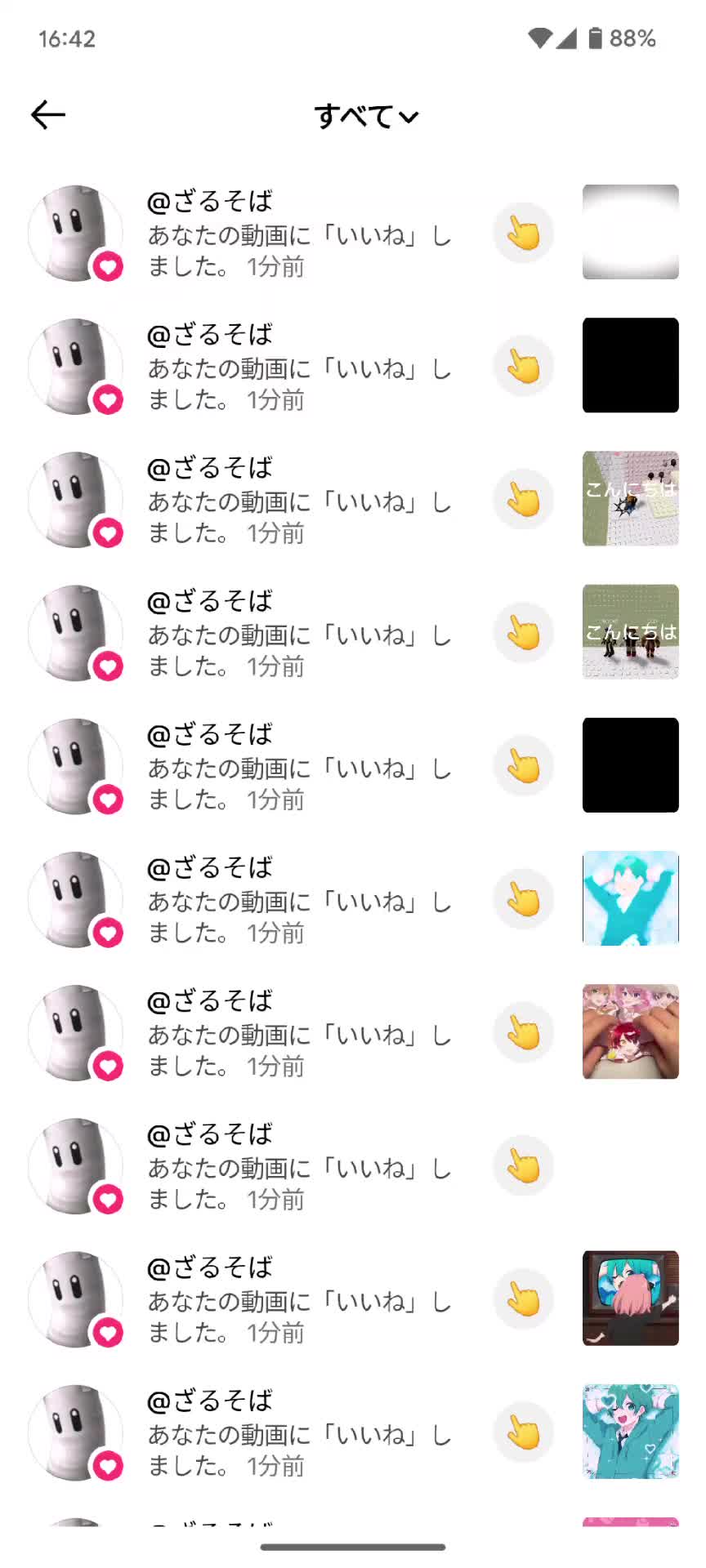Go back using the arrow
706x1568 pixels.
tap(48, 116)
